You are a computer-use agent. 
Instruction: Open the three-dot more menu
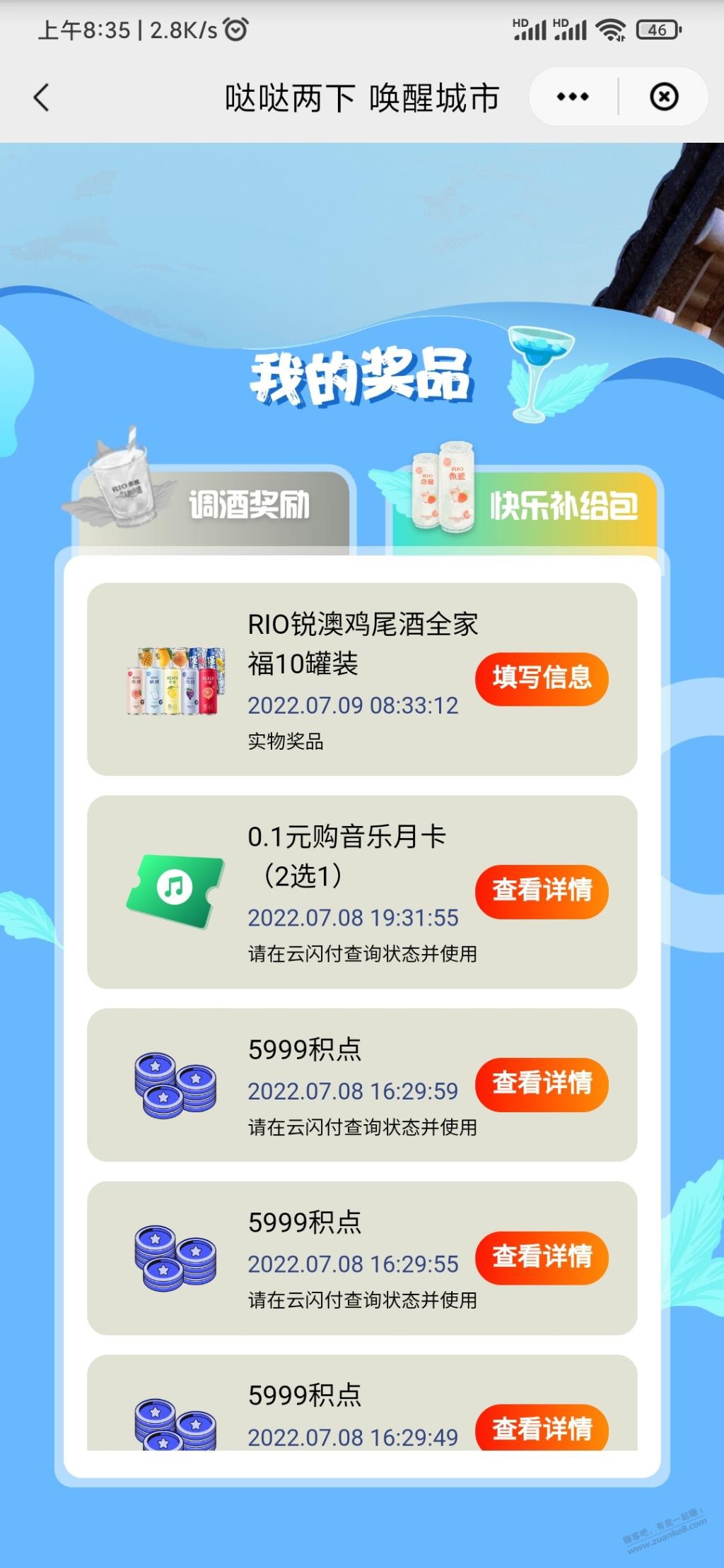click(x=573, y=97)
